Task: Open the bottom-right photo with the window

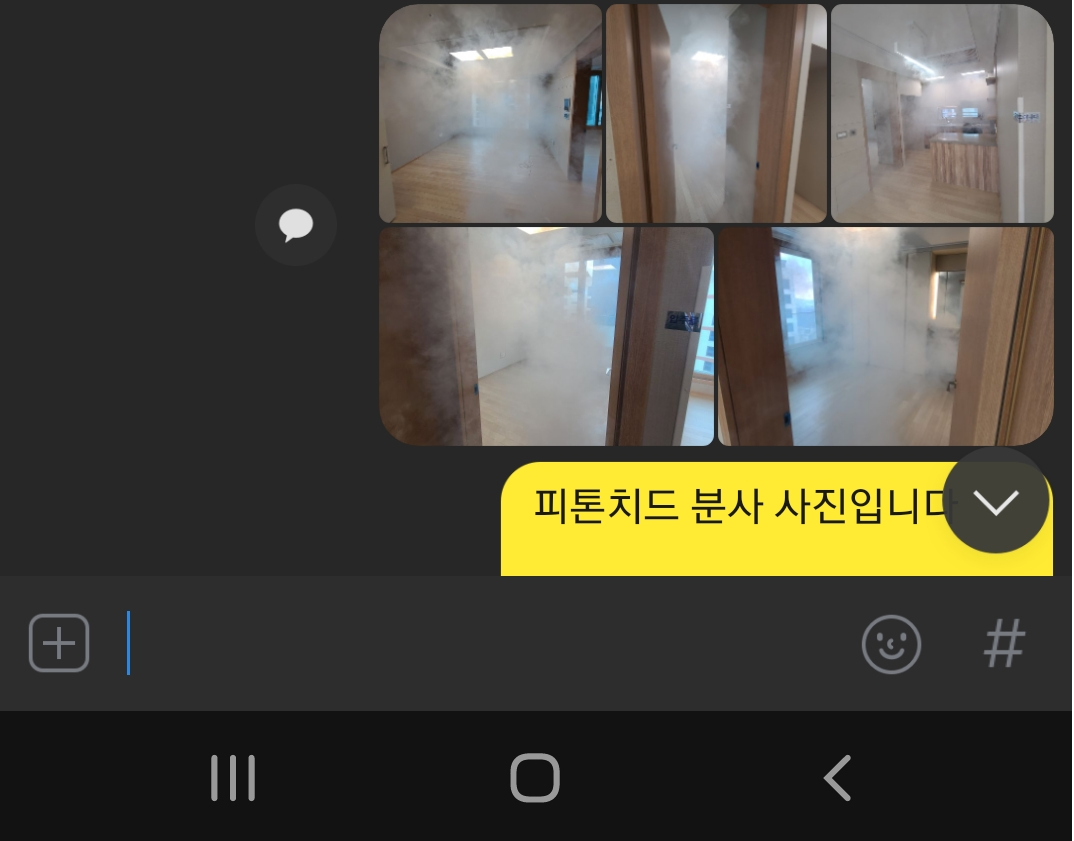Action: coord(885,336)
